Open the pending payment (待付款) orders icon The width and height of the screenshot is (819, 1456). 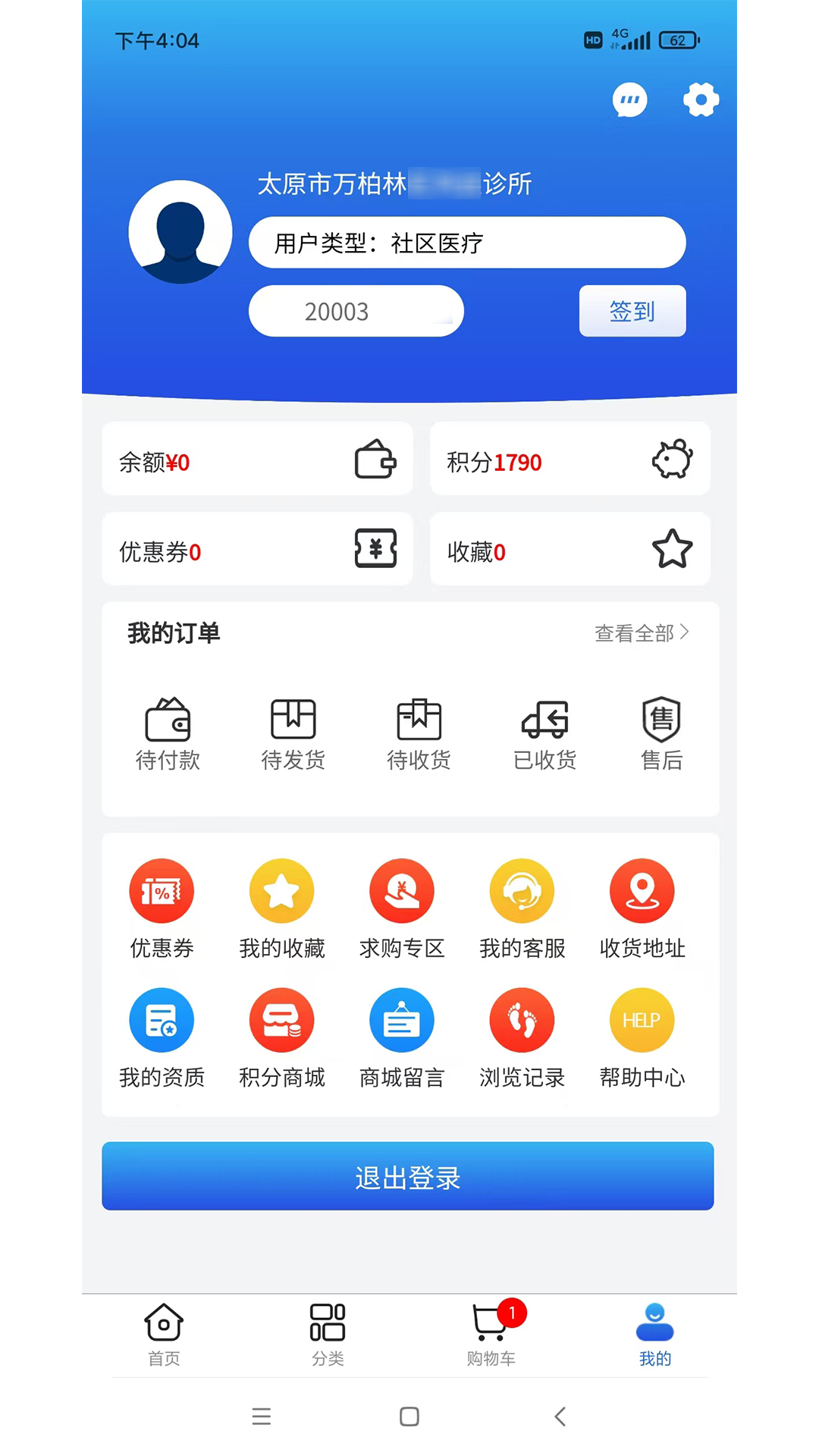[168, 732]
